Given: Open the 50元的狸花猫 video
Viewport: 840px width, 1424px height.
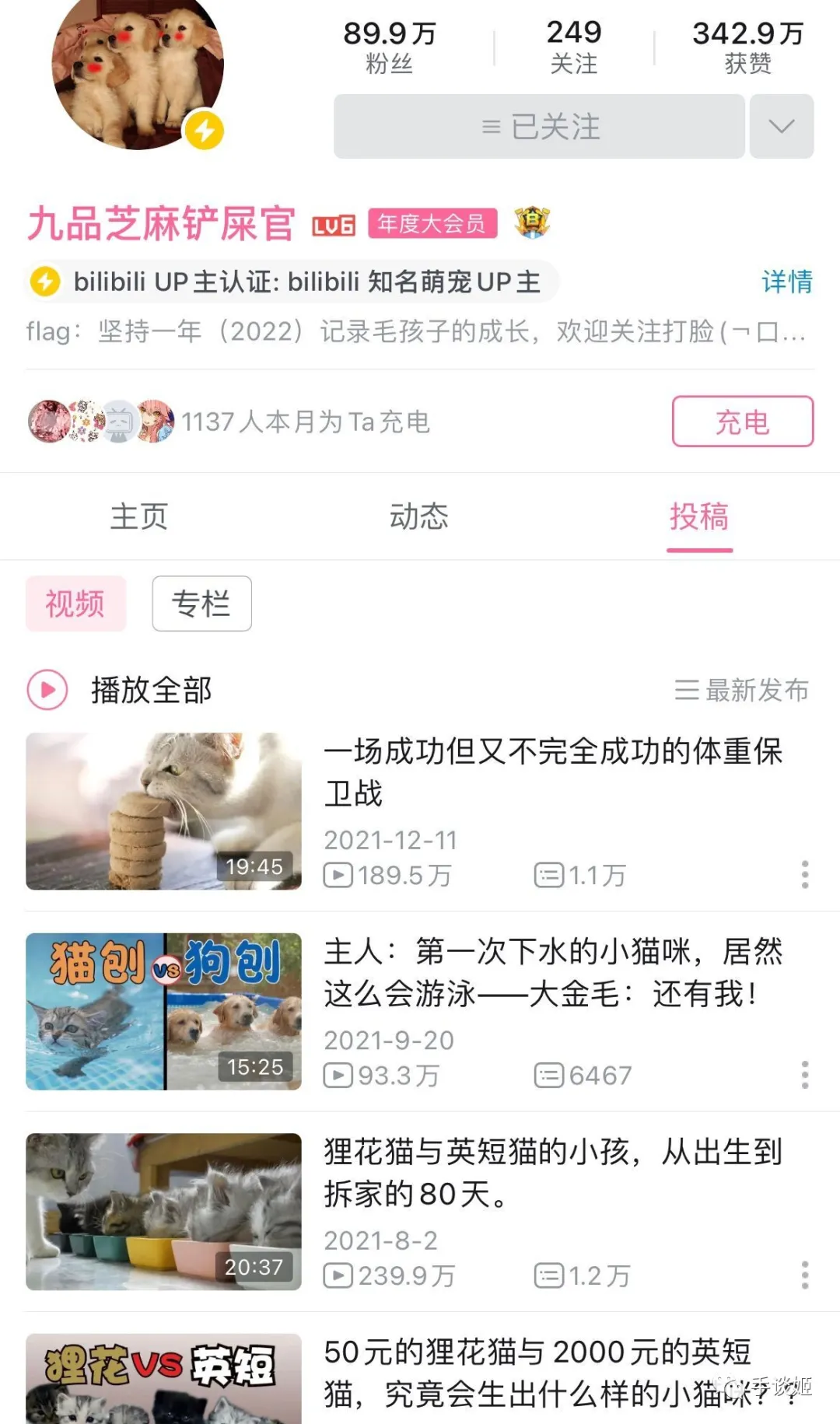Looking at the screenshot, I should pyautogui.click(x=537, y=1373).
